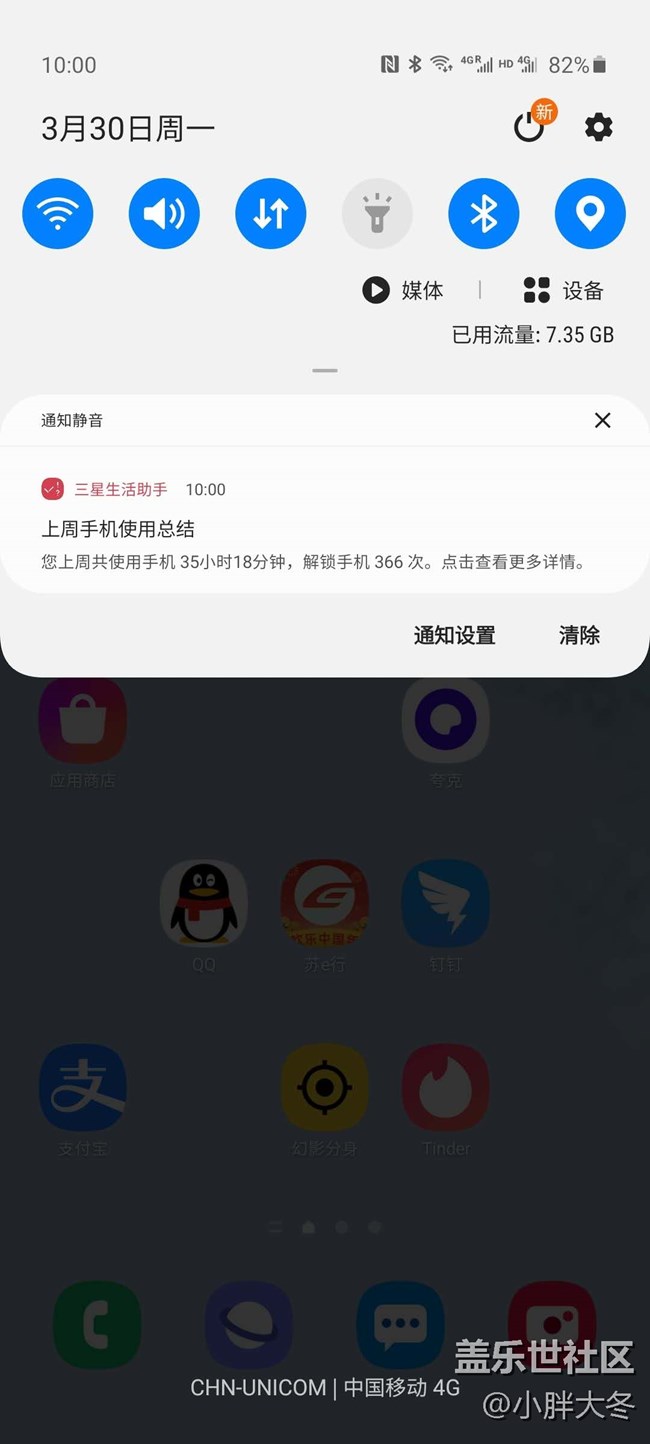Tap 清除 to clear notifications
This screenshot has height=1444, width=650.
(579, 635)
